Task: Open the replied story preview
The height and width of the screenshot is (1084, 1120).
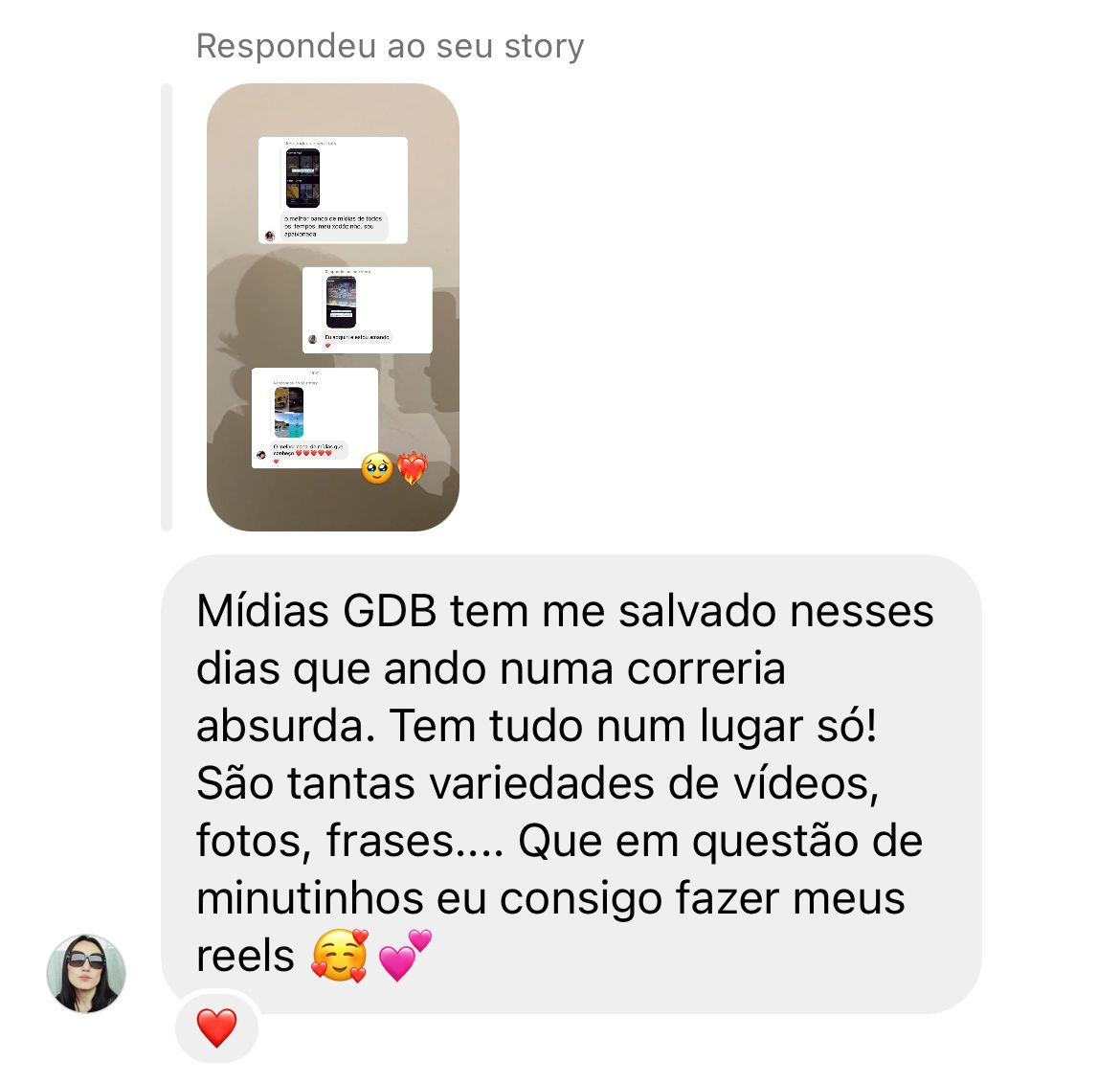Action: pyautogui.click(x=332, y=306)
